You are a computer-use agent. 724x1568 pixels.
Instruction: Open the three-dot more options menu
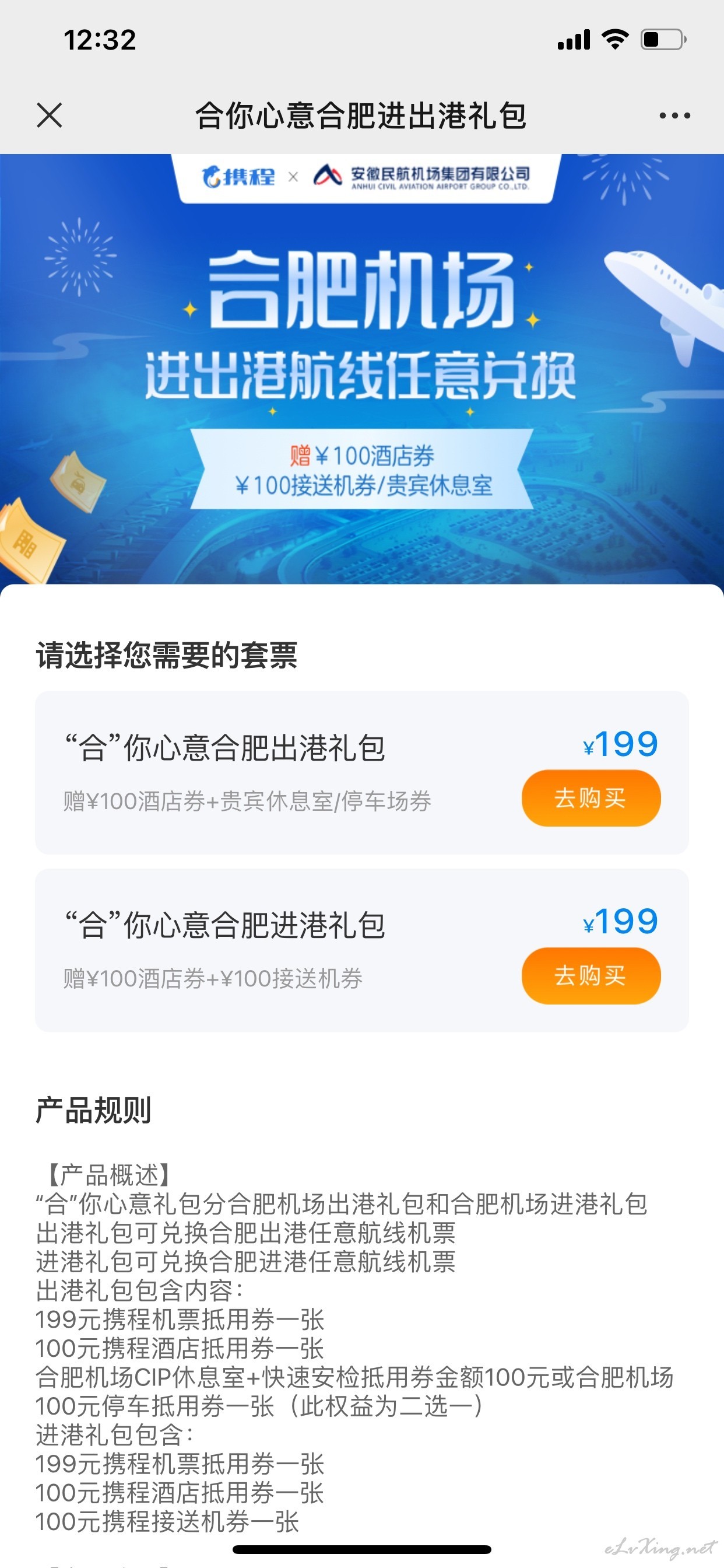[674, 116]
